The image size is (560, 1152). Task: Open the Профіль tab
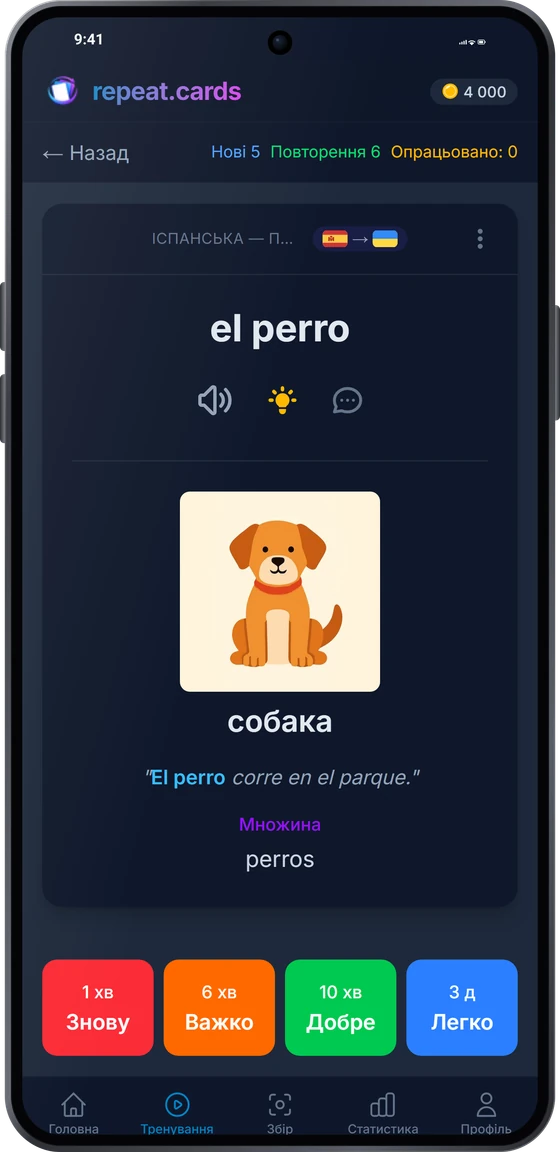pos(486,1113)
